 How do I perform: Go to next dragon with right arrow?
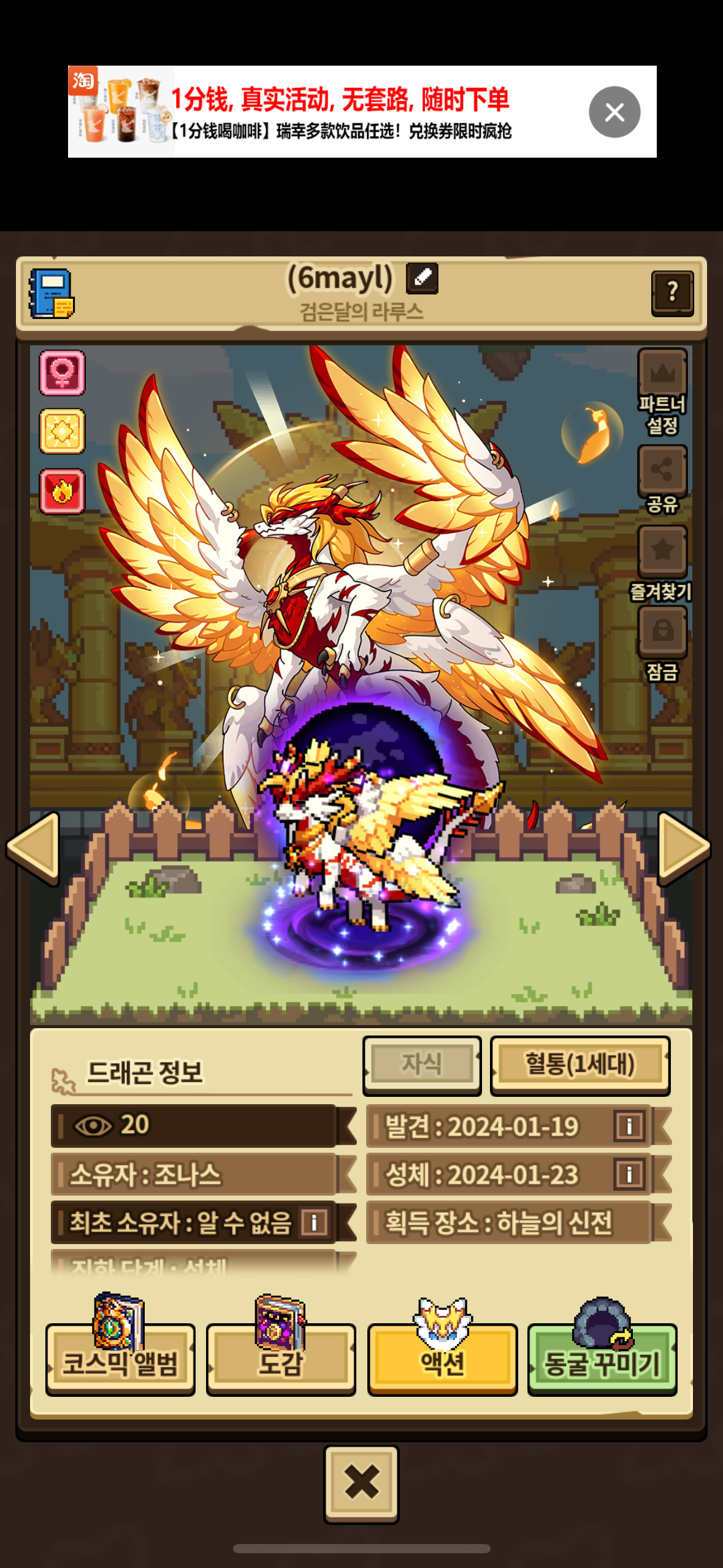click(x=683, y=848)
